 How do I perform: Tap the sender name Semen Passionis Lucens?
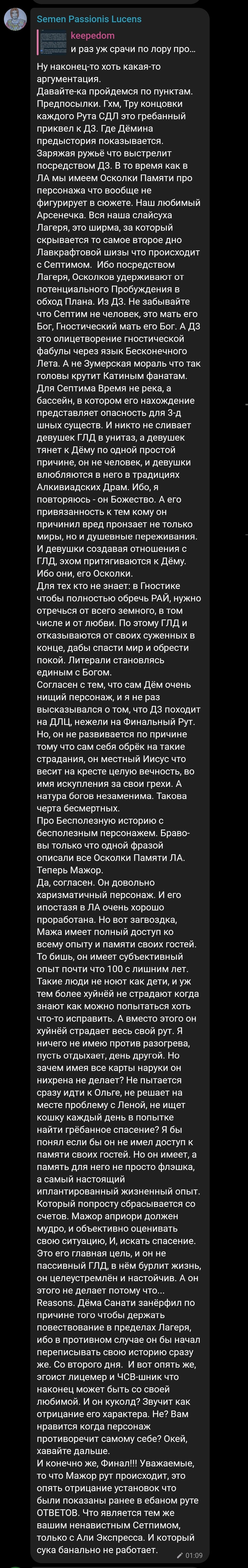[89, 19]
